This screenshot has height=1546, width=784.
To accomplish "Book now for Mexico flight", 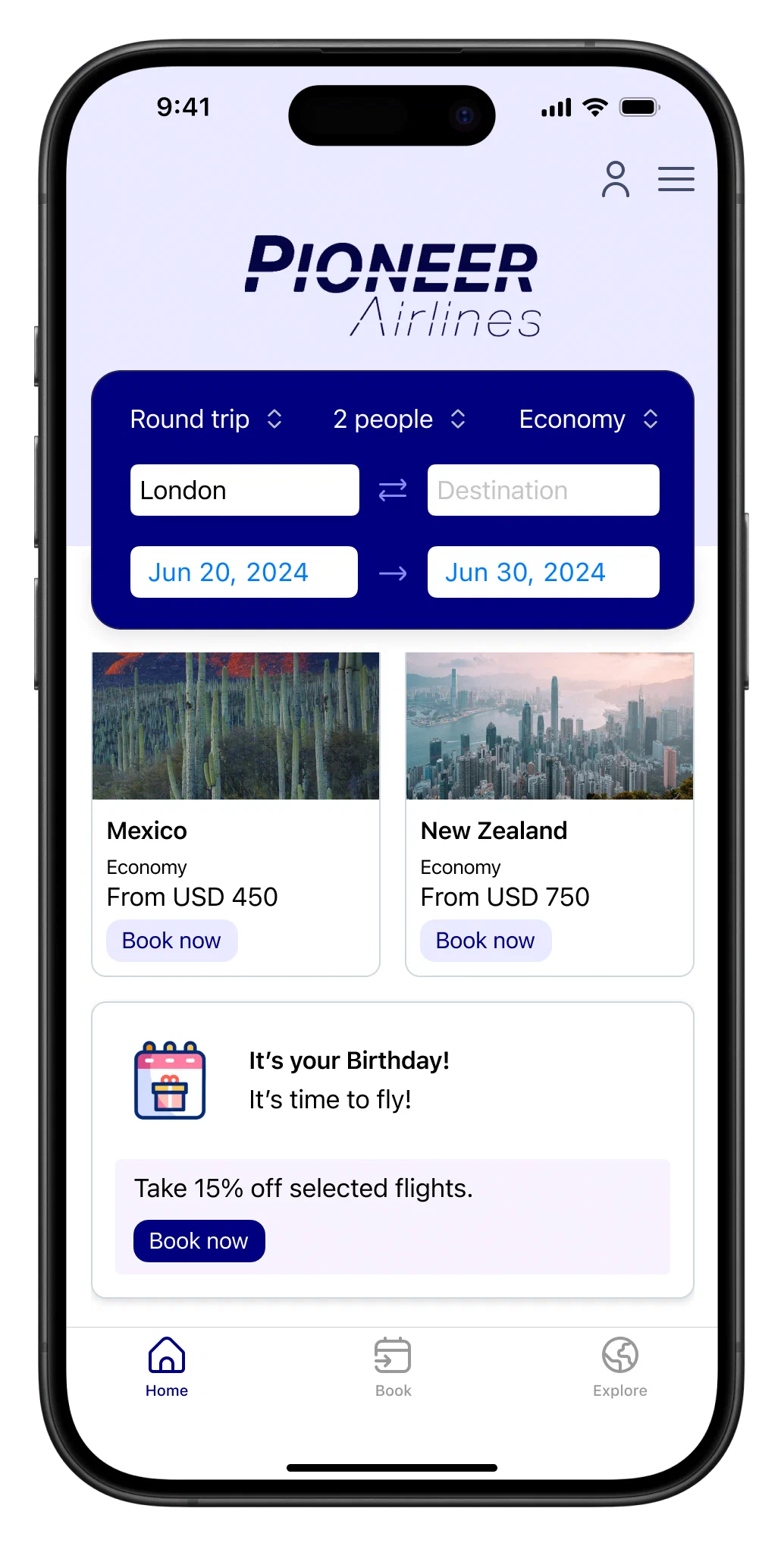I will [171, 941].
